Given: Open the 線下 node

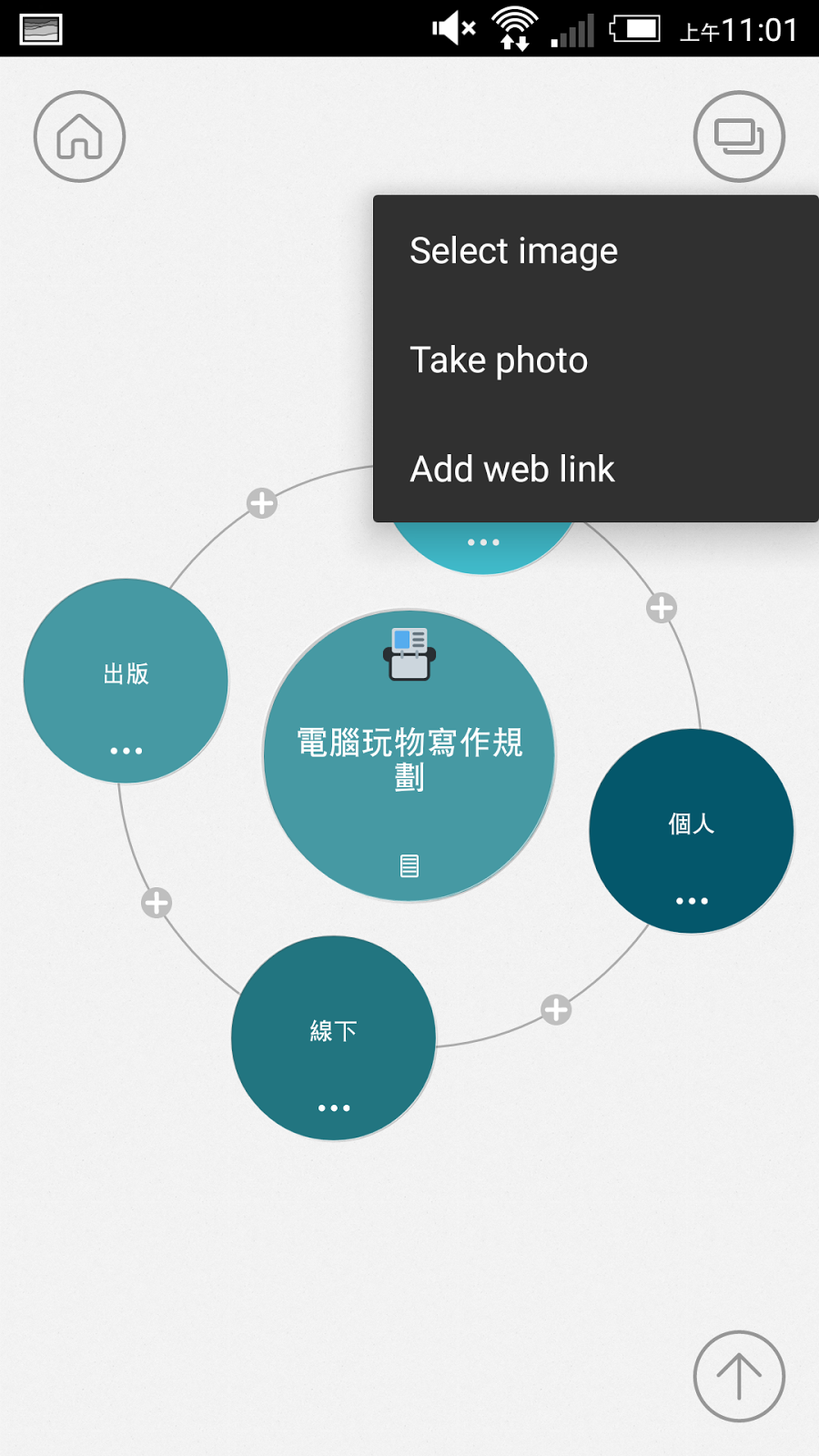Looking at the screenshot, I should click(333, 1031).
